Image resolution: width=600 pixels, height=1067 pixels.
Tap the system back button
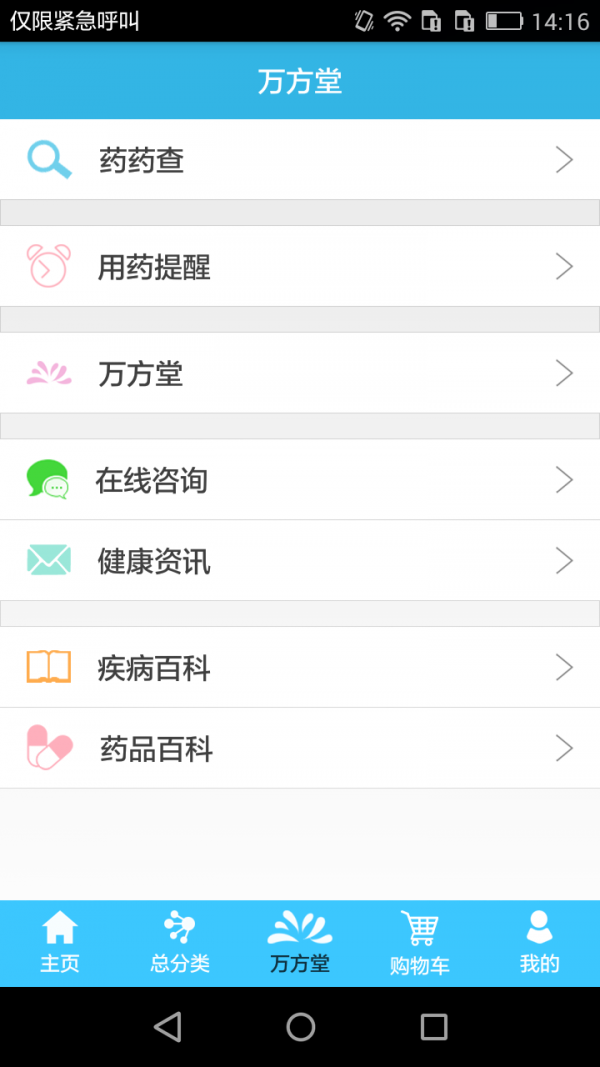pos(168,1026)
